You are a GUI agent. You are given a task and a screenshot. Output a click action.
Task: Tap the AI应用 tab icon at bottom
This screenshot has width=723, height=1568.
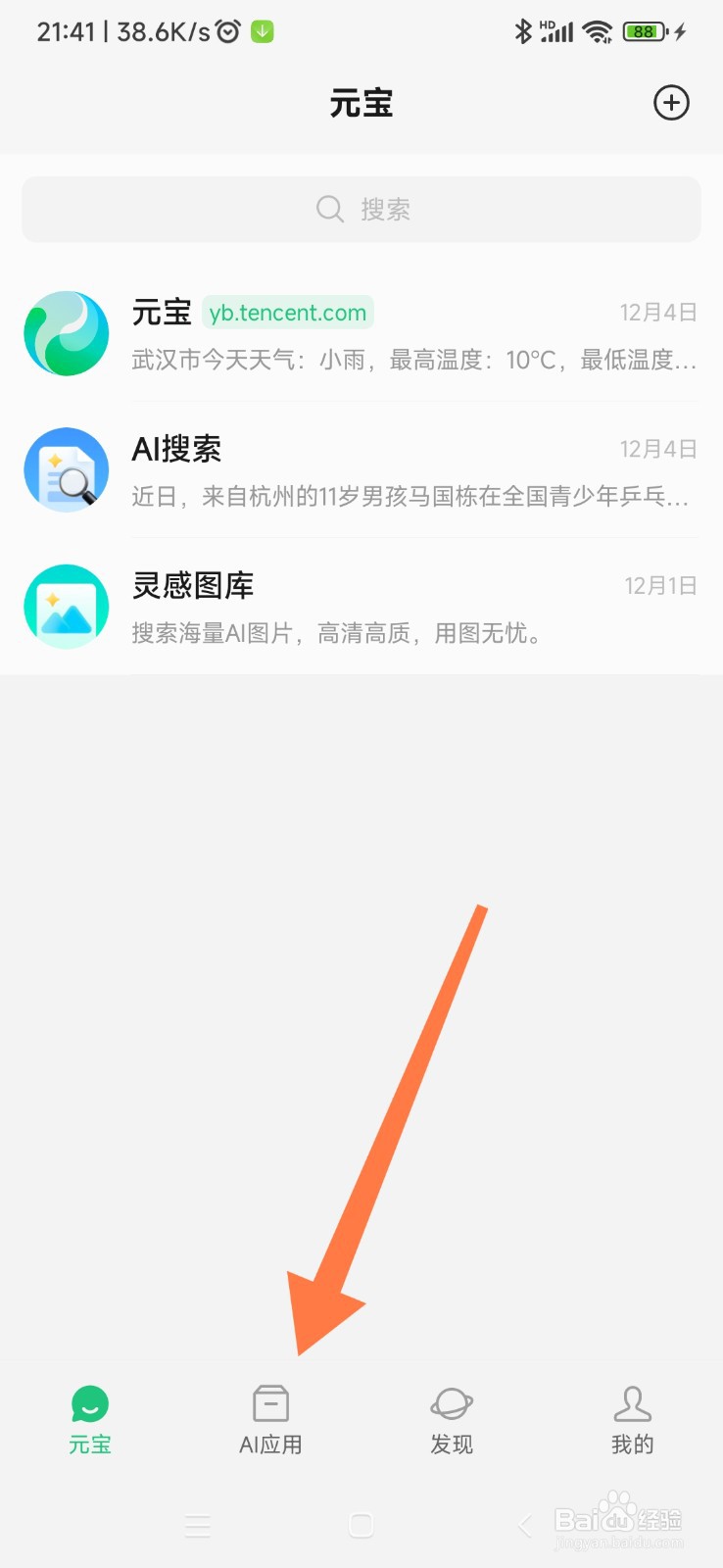[x=270, y=1403]
